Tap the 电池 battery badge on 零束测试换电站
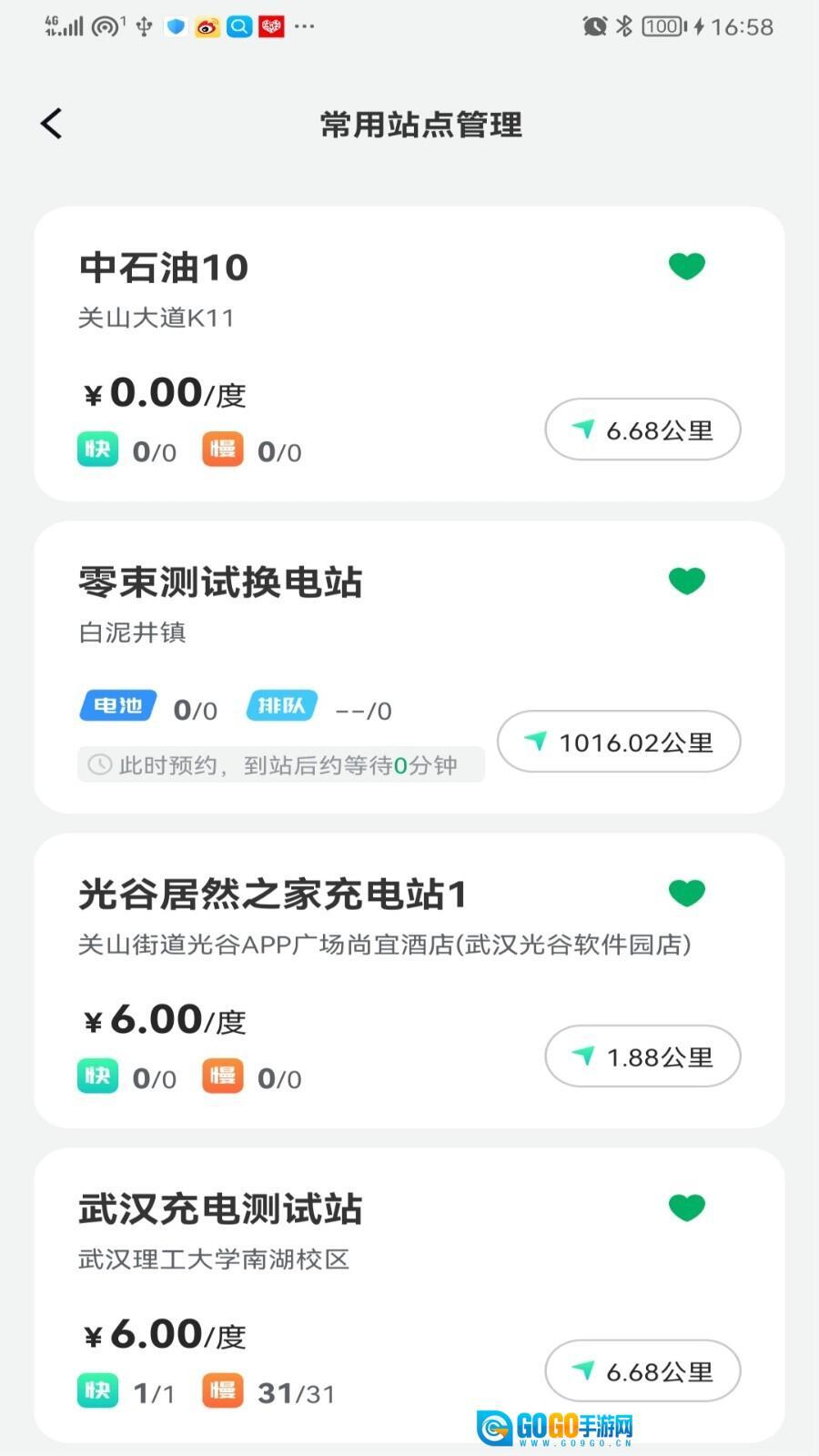This screenshot has width=819, height=1456. (118, 705)
